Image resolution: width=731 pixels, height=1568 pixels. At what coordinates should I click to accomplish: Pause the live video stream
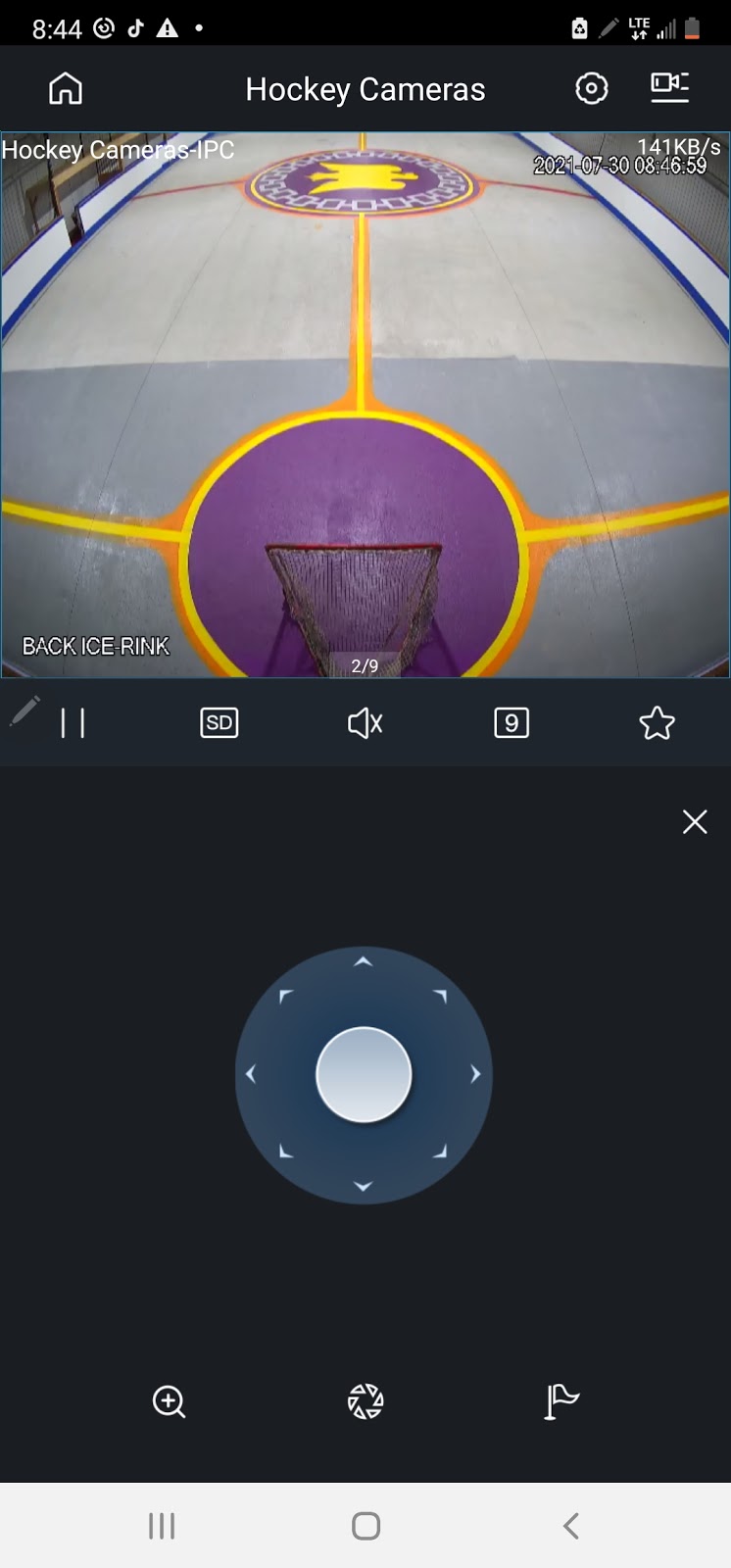(73, 723)
